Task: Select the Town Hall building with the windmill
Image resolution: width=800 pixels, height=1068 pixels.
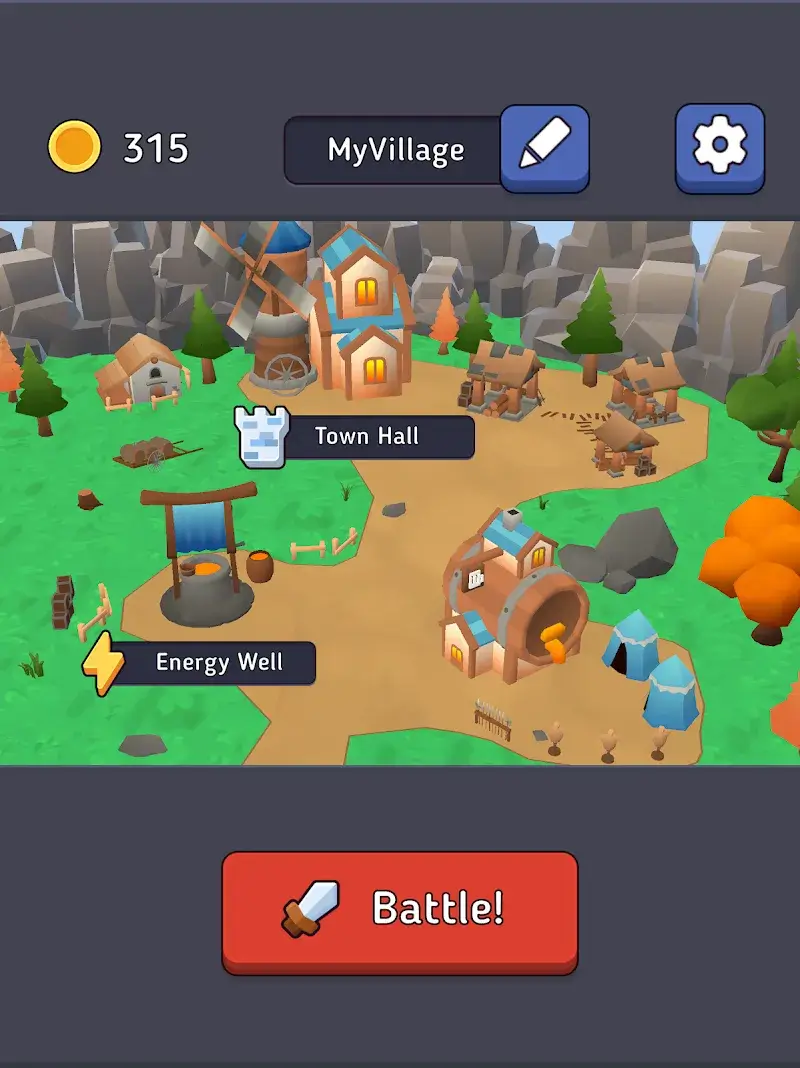Action: tap(360, 310)
